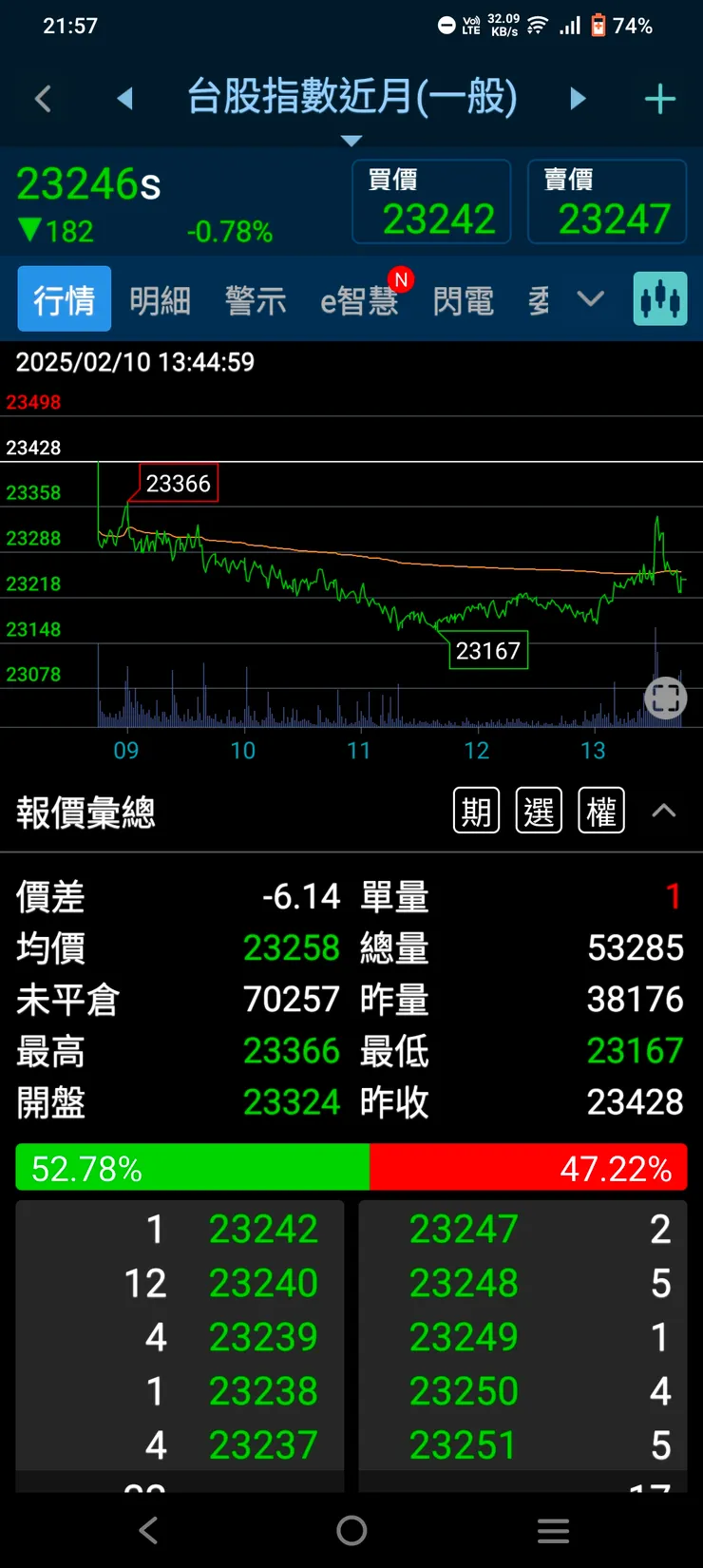Tap the fullscreen icon on the chart

tap(665, 698)
